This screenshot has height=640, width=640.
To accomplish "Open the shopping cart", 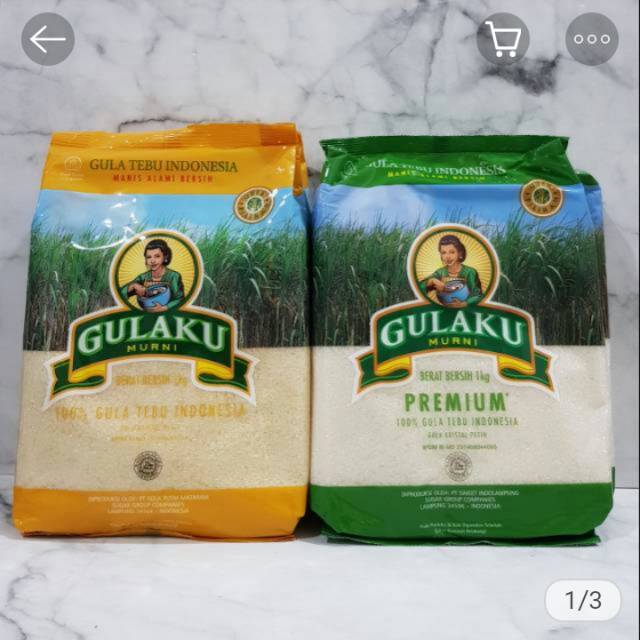I will [503, 40].
